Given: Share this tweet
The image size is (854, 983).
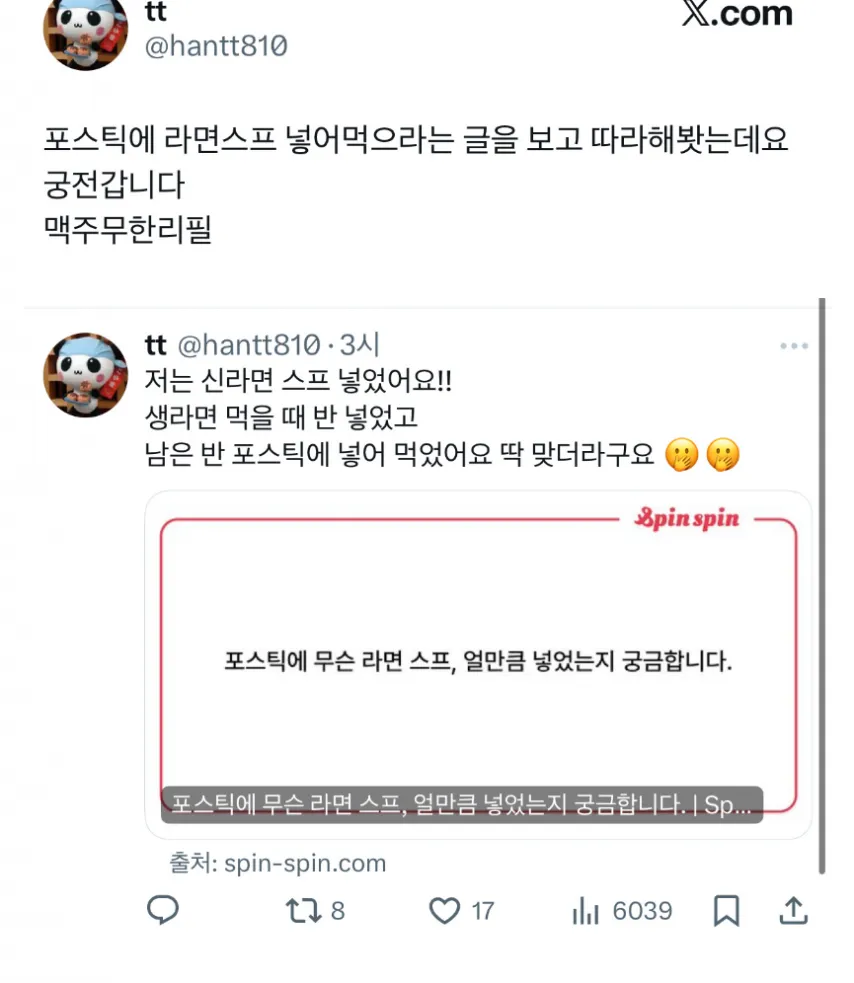Looking at the screenshot, I should (x=793, y=910).
